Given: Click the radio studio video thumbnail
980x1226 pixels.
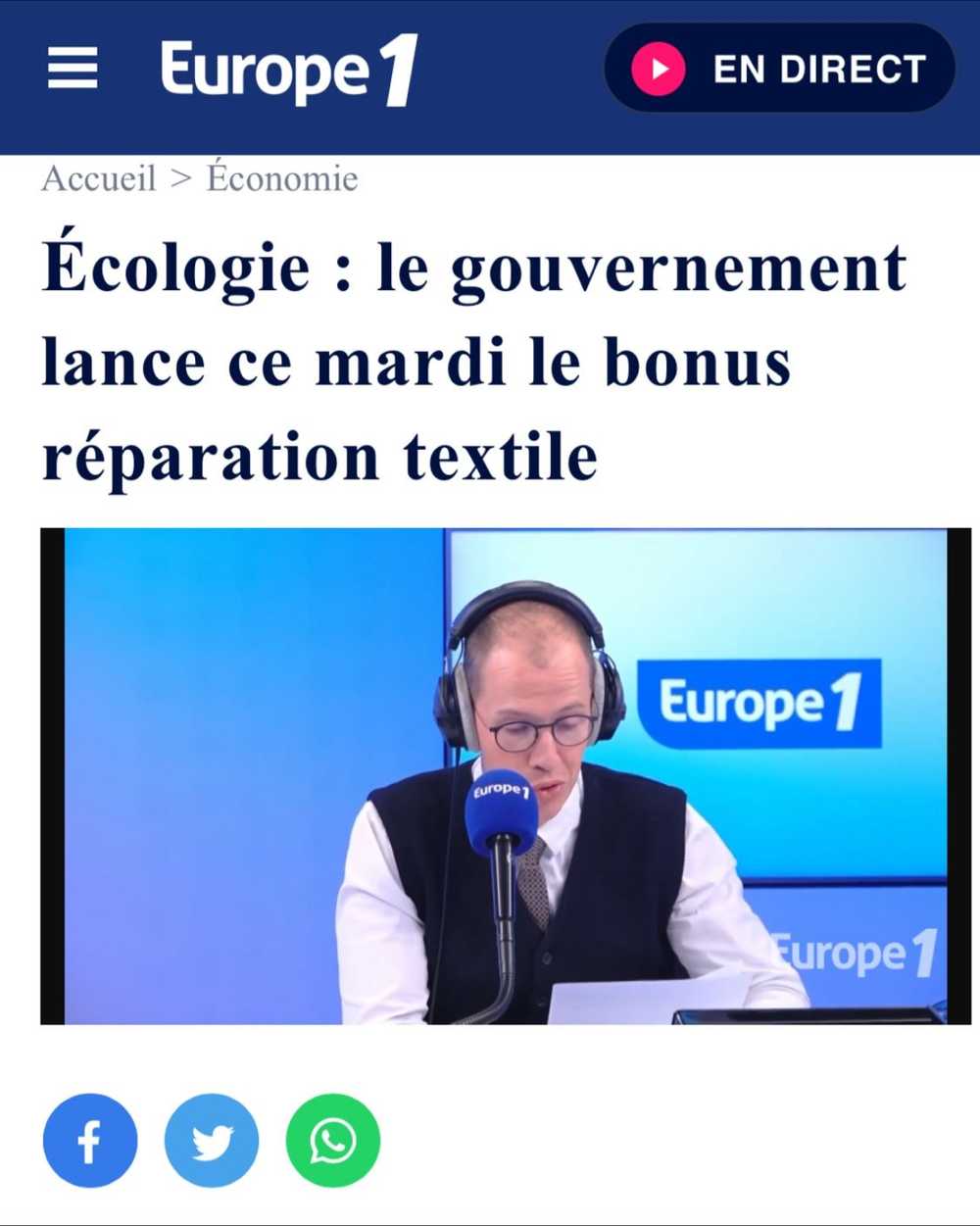Looking at the screenshot, I should tap(490, 774).
